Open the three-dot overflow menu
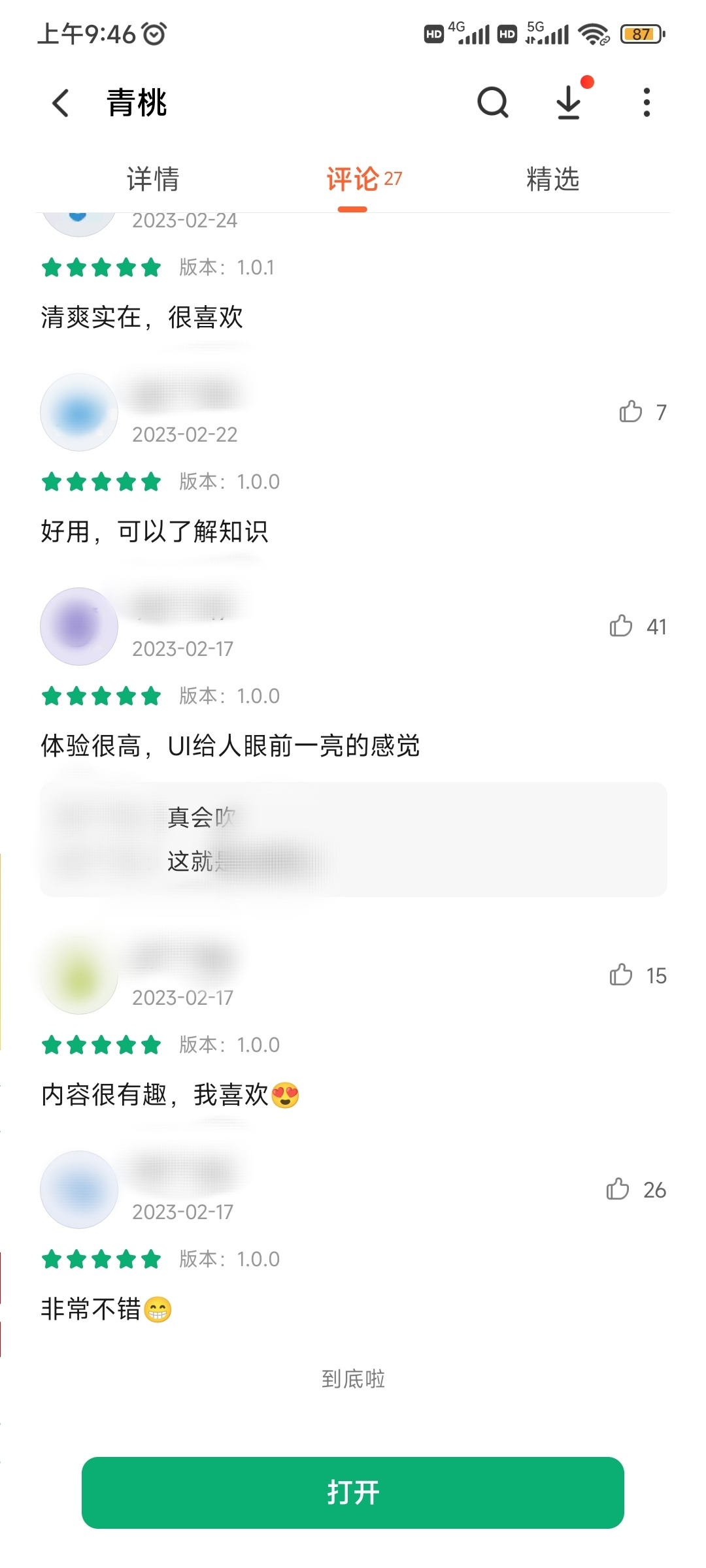The image size is (706, 1568). [646, 103]
